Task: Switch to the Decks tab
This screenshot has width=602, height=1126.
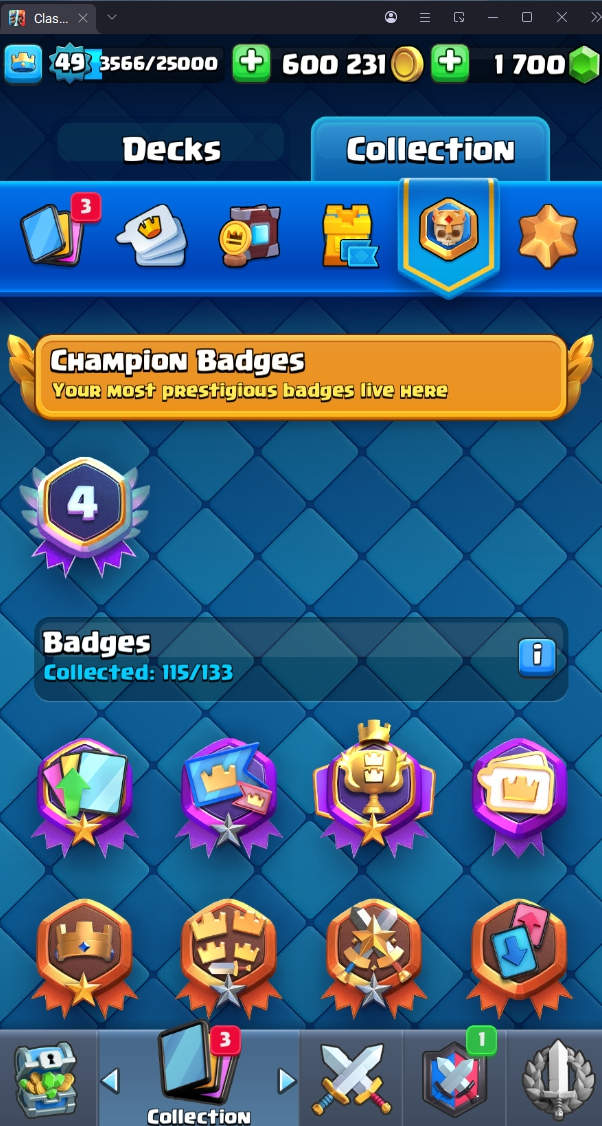Action: click(x=171, y=149)
